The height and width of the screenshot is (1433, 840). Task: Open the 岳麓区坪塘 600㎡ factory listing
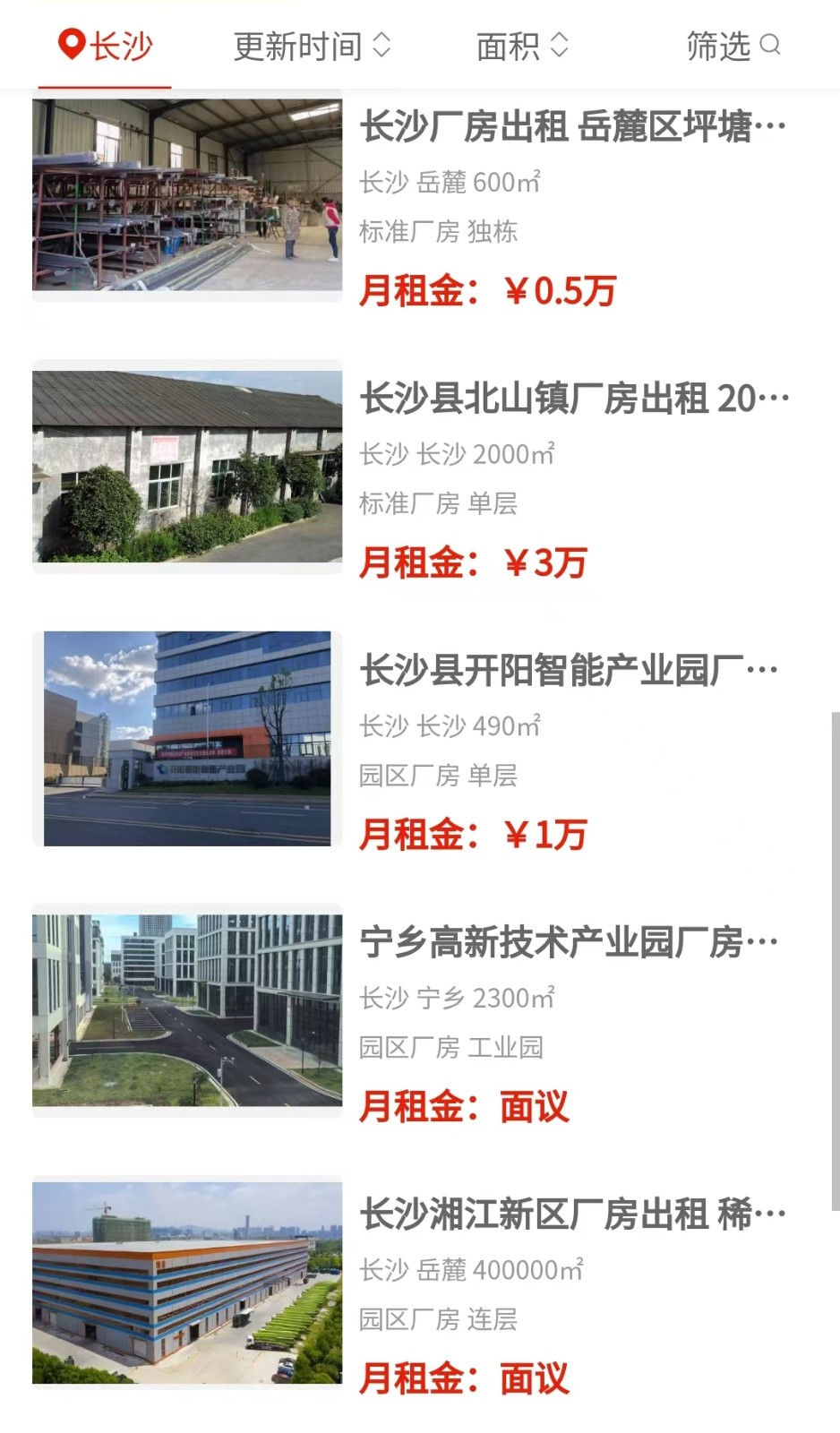573,128
